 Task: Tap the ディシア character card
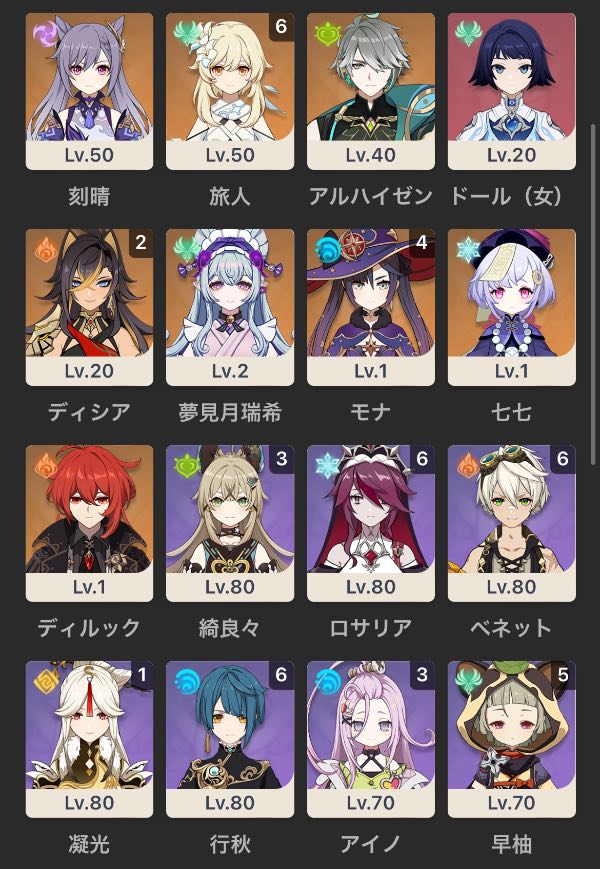coord(89,306)
